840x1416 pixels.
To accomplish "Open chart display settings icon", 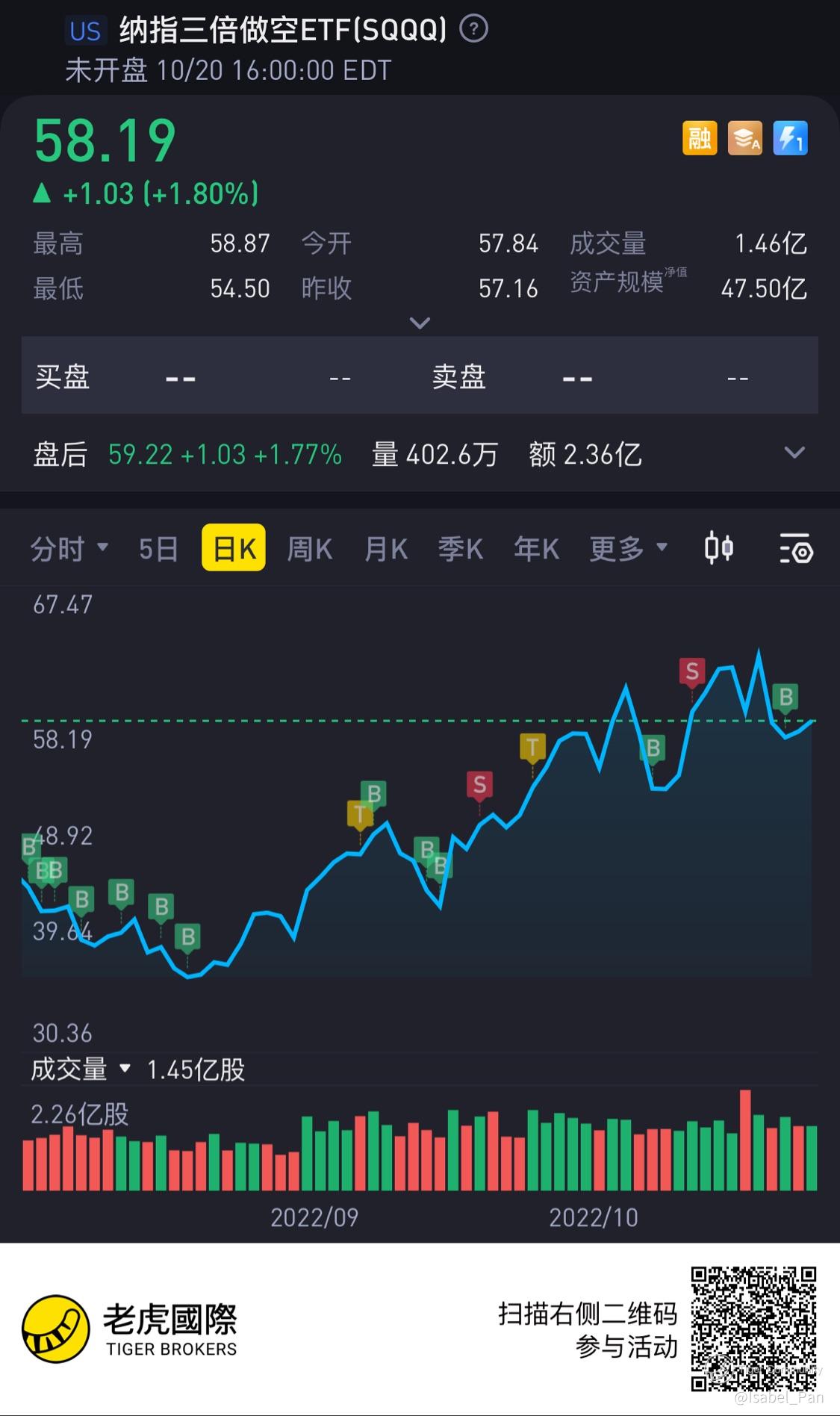I will [796, 549].
